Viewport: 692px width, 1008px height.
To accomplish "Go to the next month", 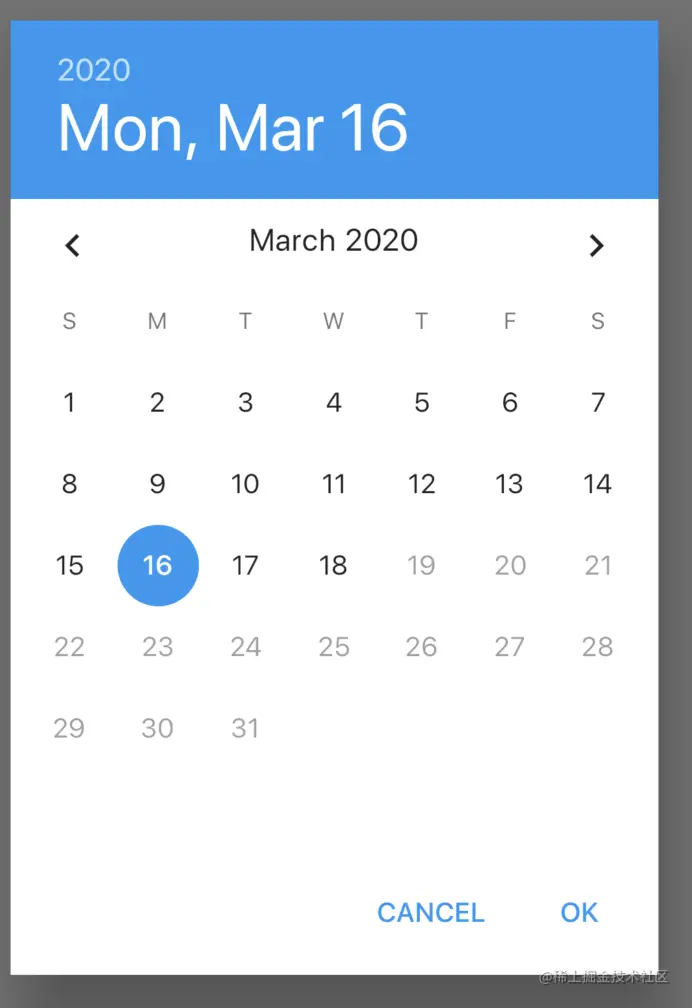I will (x=596, y=245).
